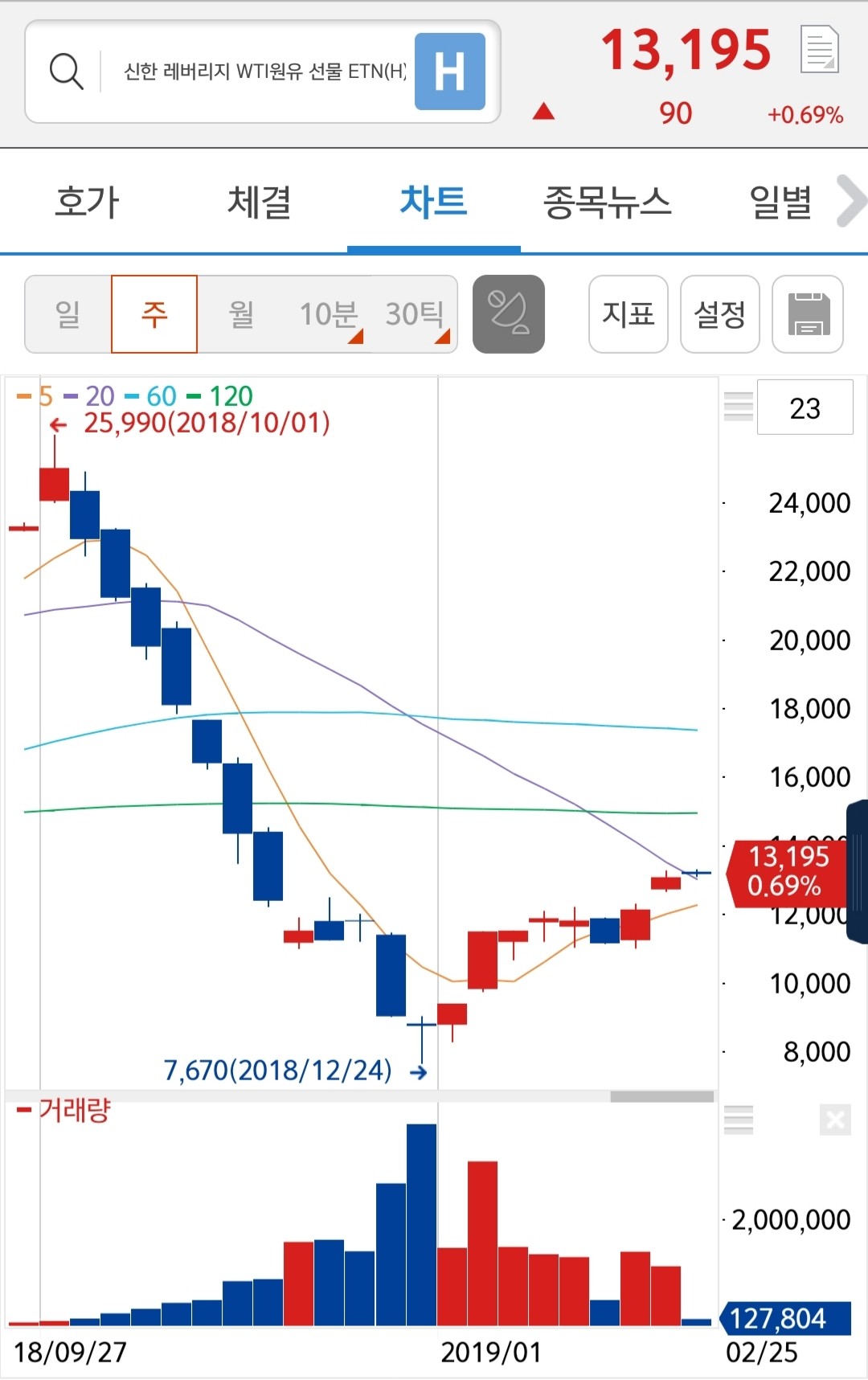868x1380 pixels.
Task: Select the 일 daily chart period
Action: [68, 314]
